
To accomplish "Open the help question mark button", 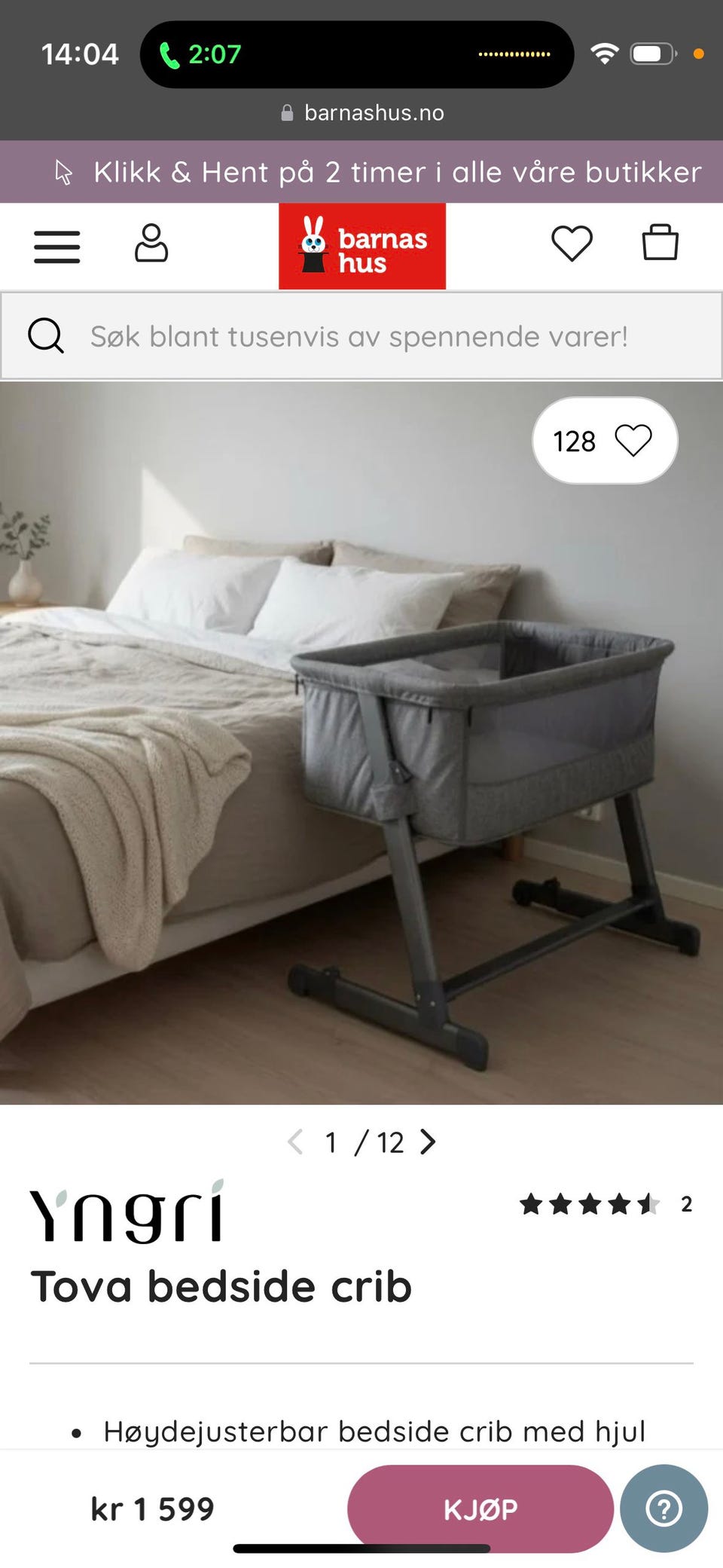I will click(664, 1508).
